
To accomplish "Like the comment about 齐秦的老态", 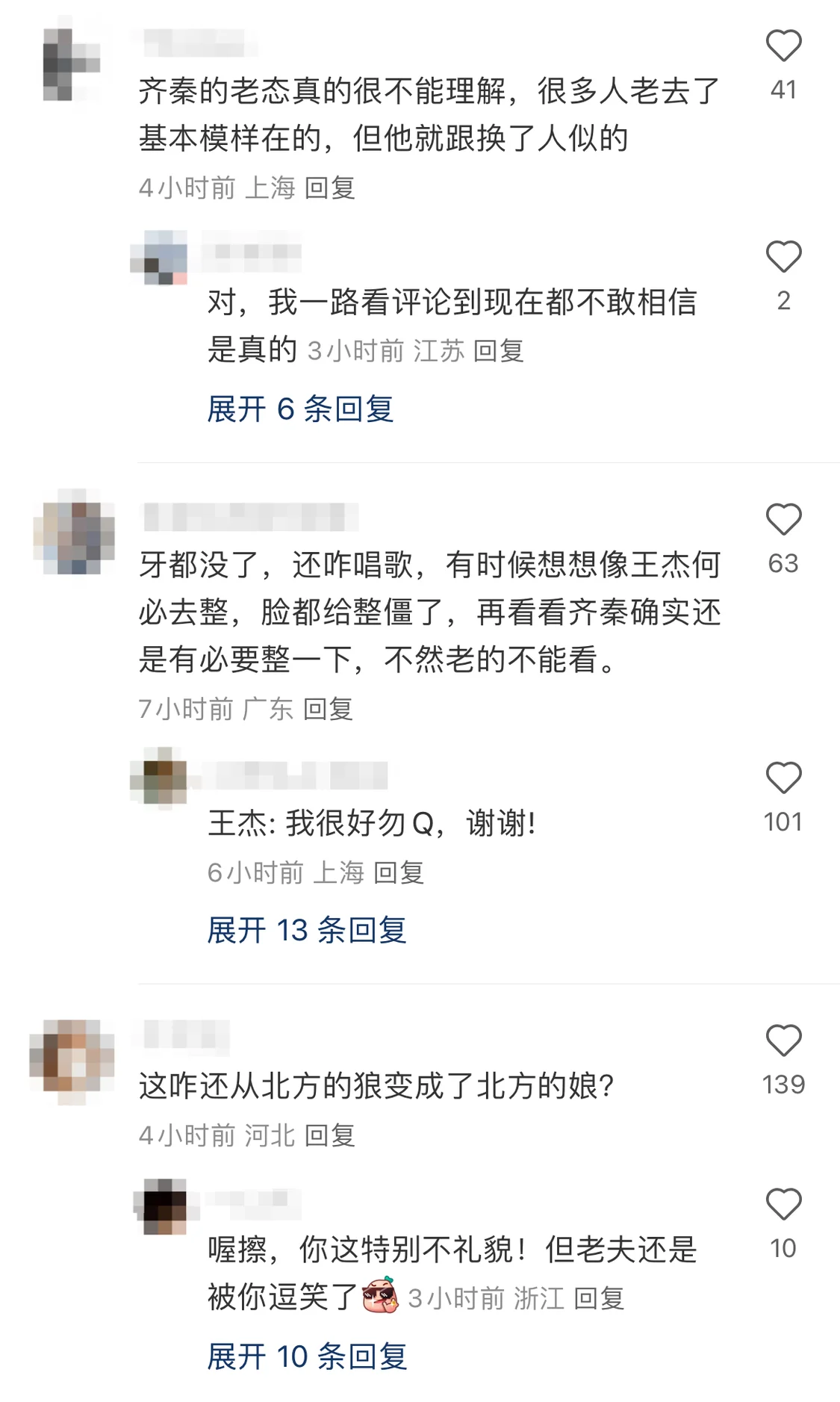I will 783,46.
